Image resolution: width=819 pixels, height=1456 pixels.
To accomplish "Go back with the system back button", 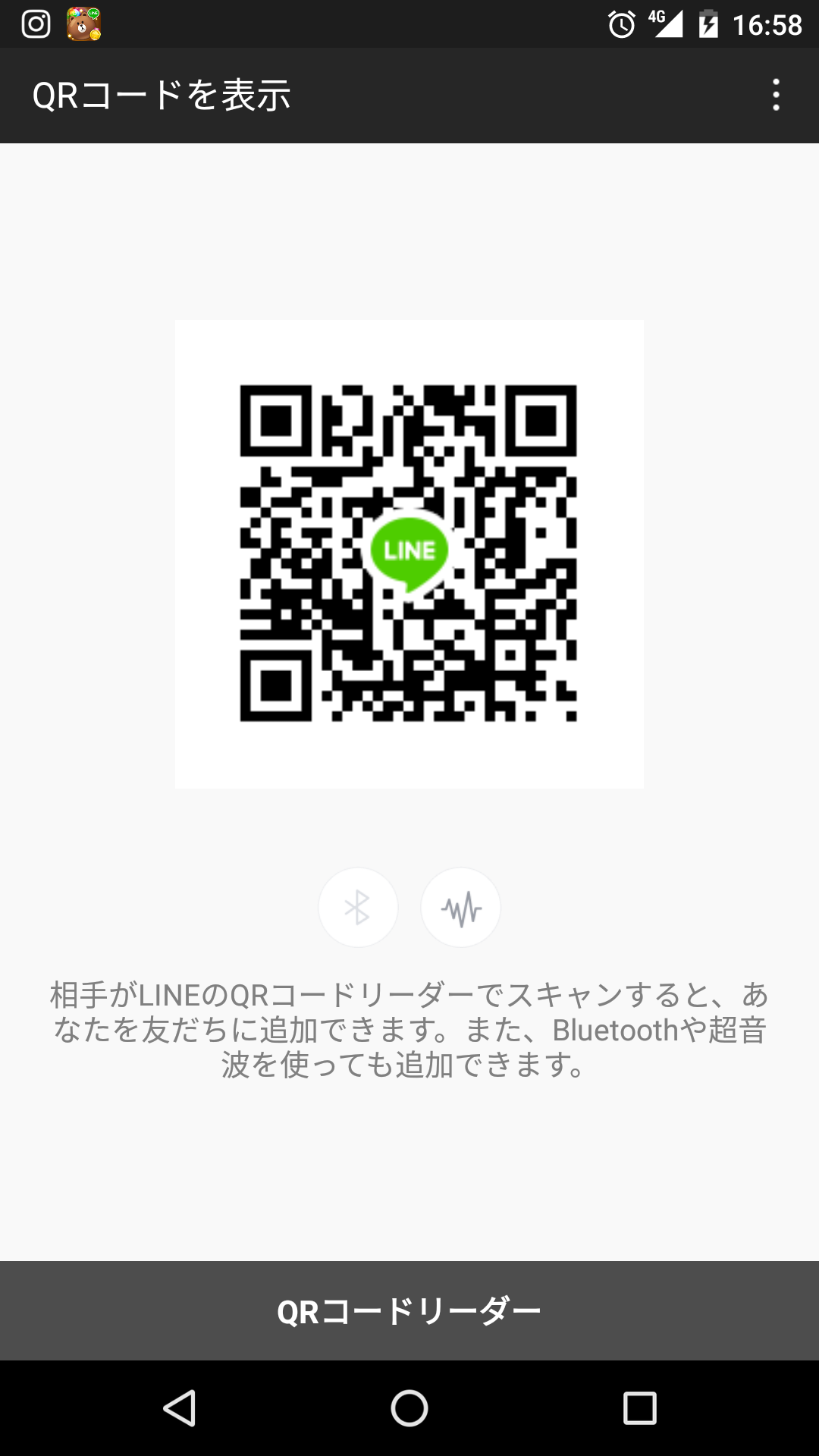I will click(x=180, y=1408).
